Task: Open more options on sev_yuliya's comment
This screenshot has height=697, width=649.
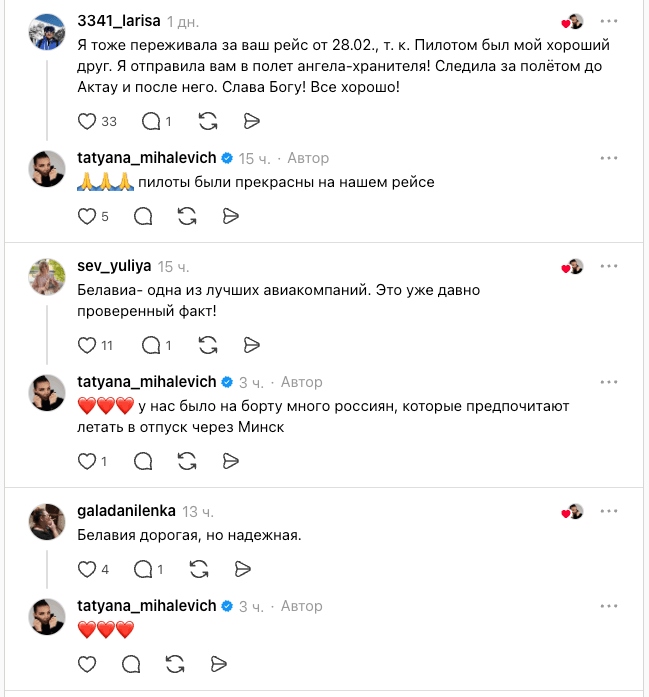Action: 608,266
